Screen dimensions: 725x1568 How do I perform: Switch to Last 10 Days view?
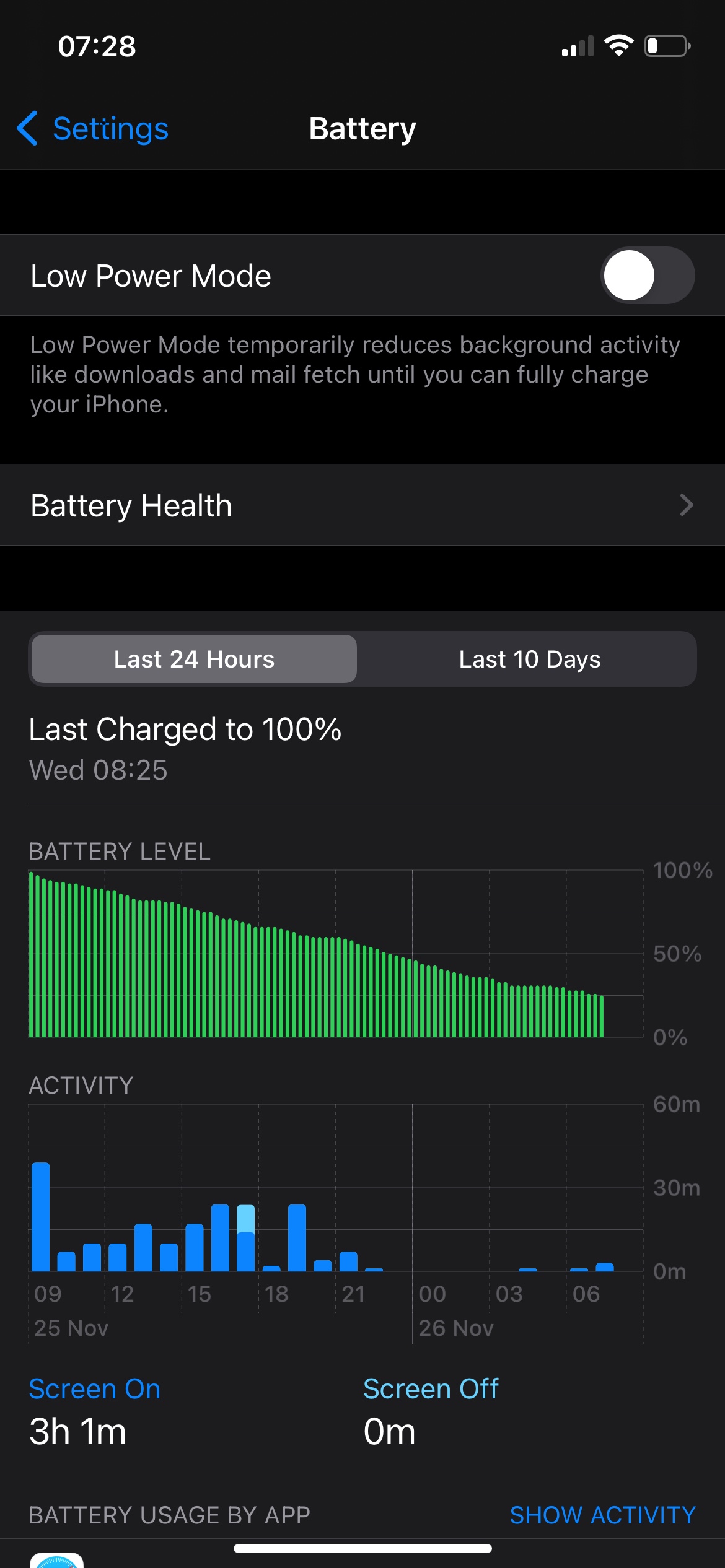529,659
